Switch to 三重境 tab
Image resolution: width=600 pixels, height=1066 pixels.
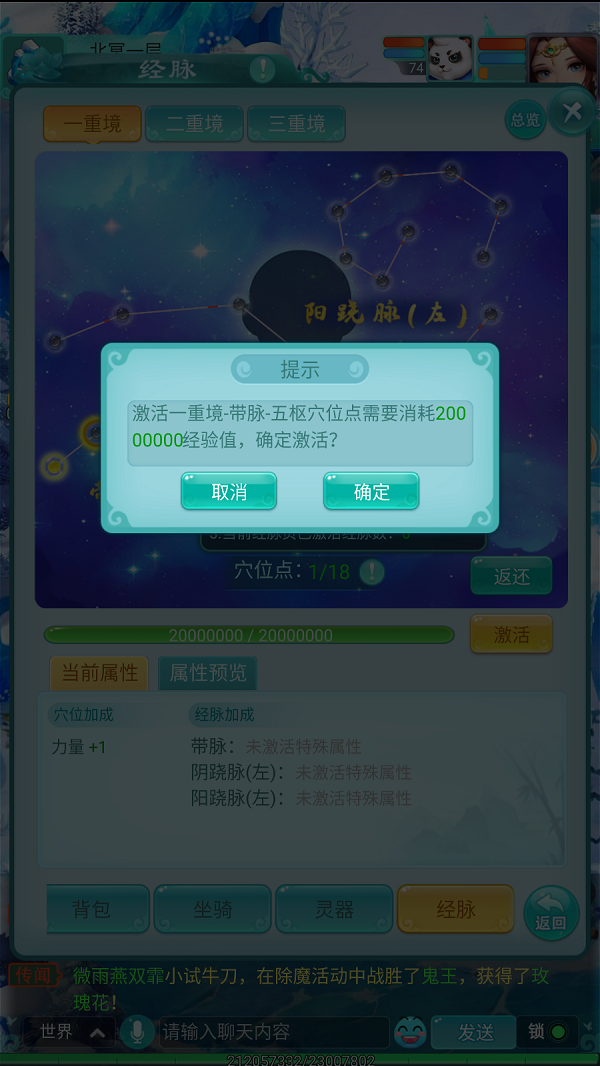[x=296, y=124]
